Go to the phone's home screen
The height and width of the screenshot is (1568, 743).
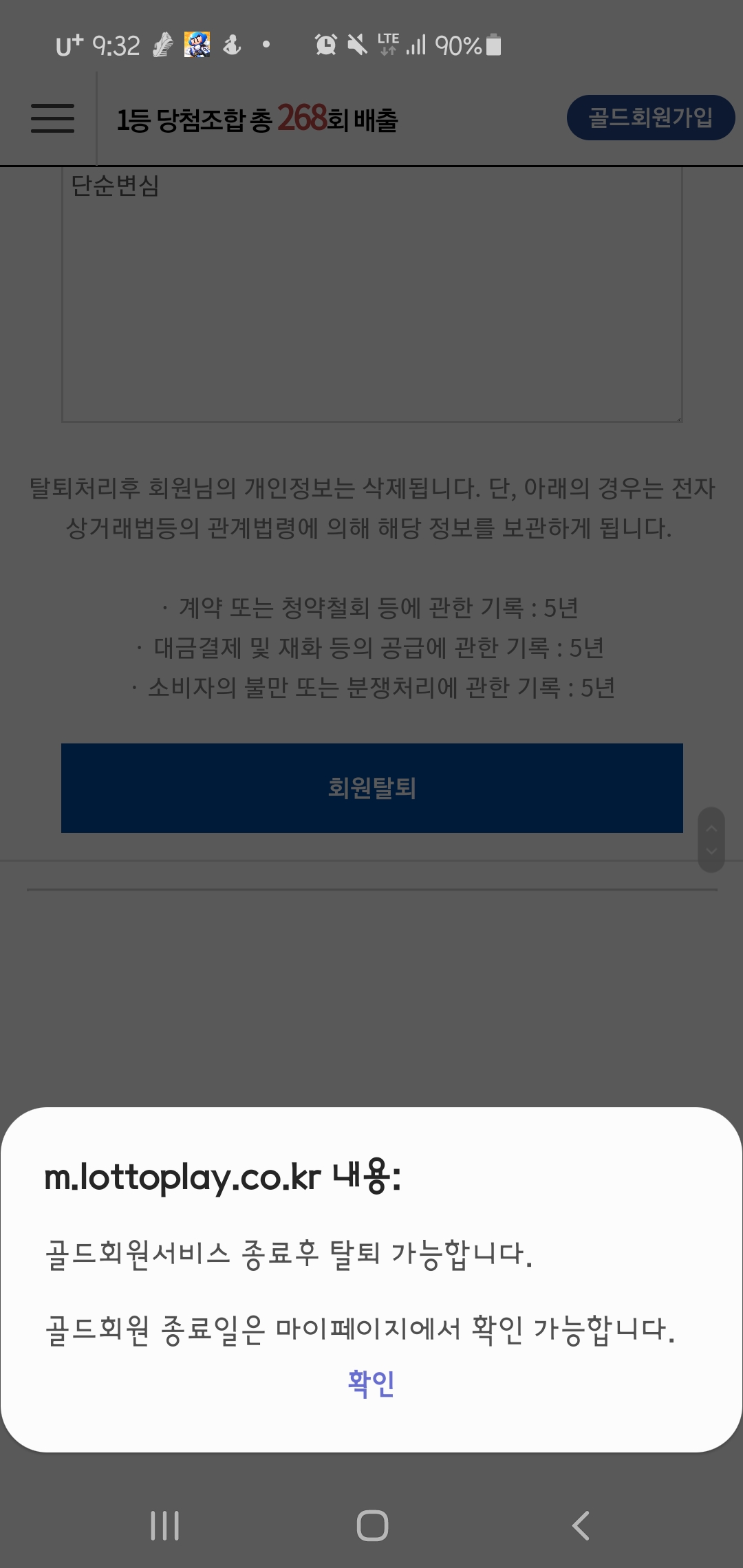pos(372,1525)
